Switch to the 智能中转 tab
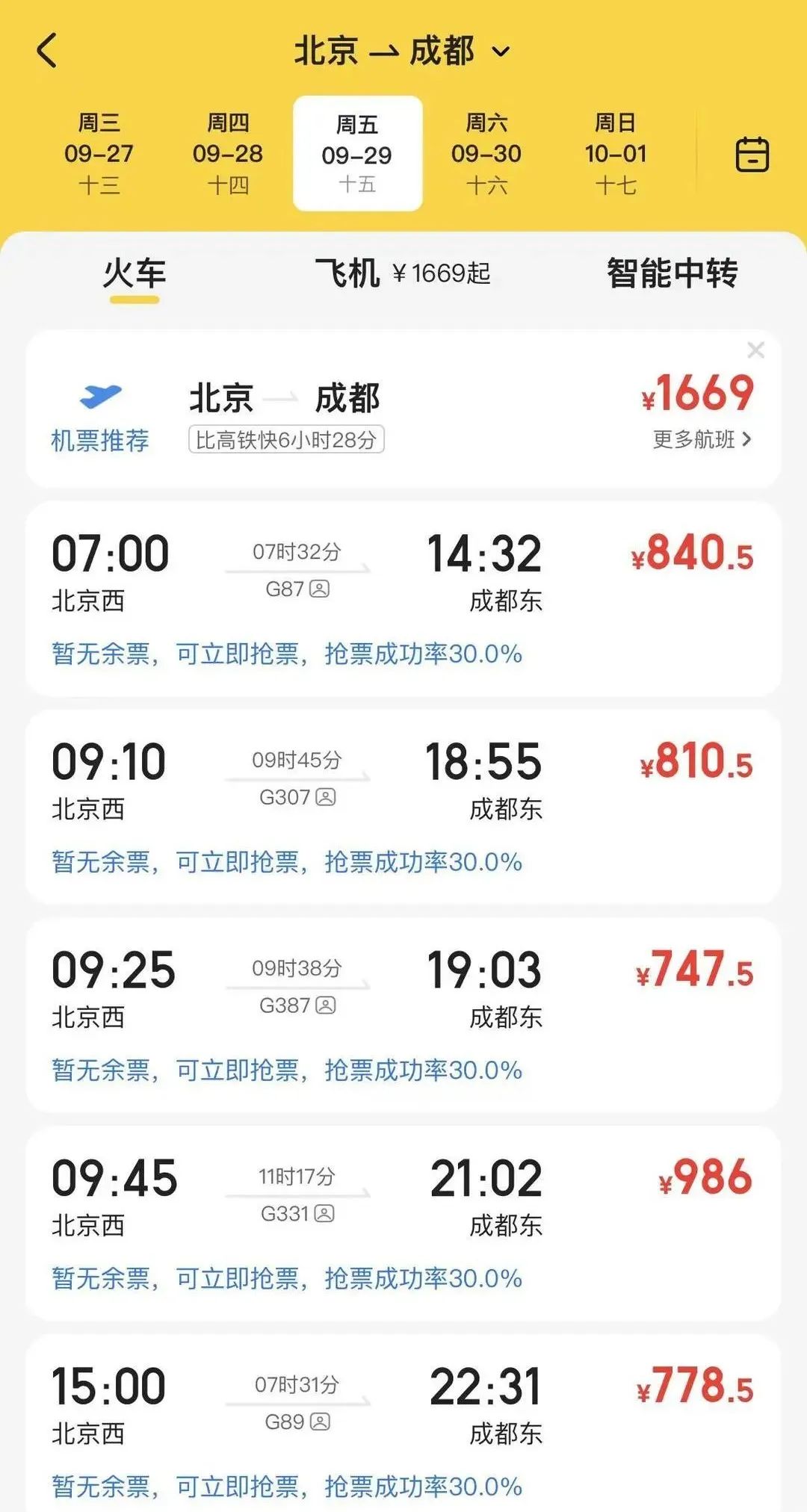This screenshot has width=807, height=1512. tap(672, 273)
